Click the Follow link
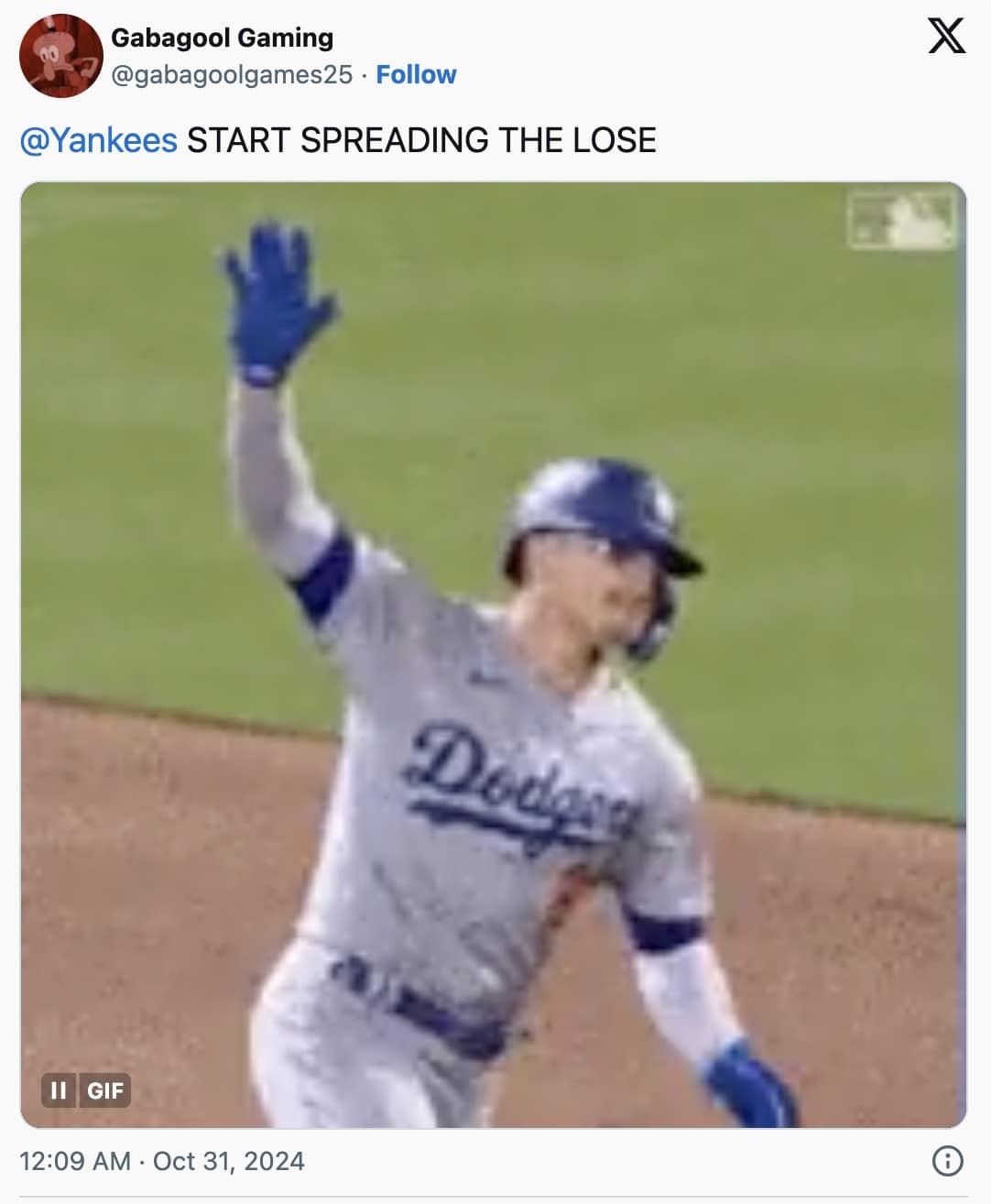991x1204 pixels. (417, 74)
